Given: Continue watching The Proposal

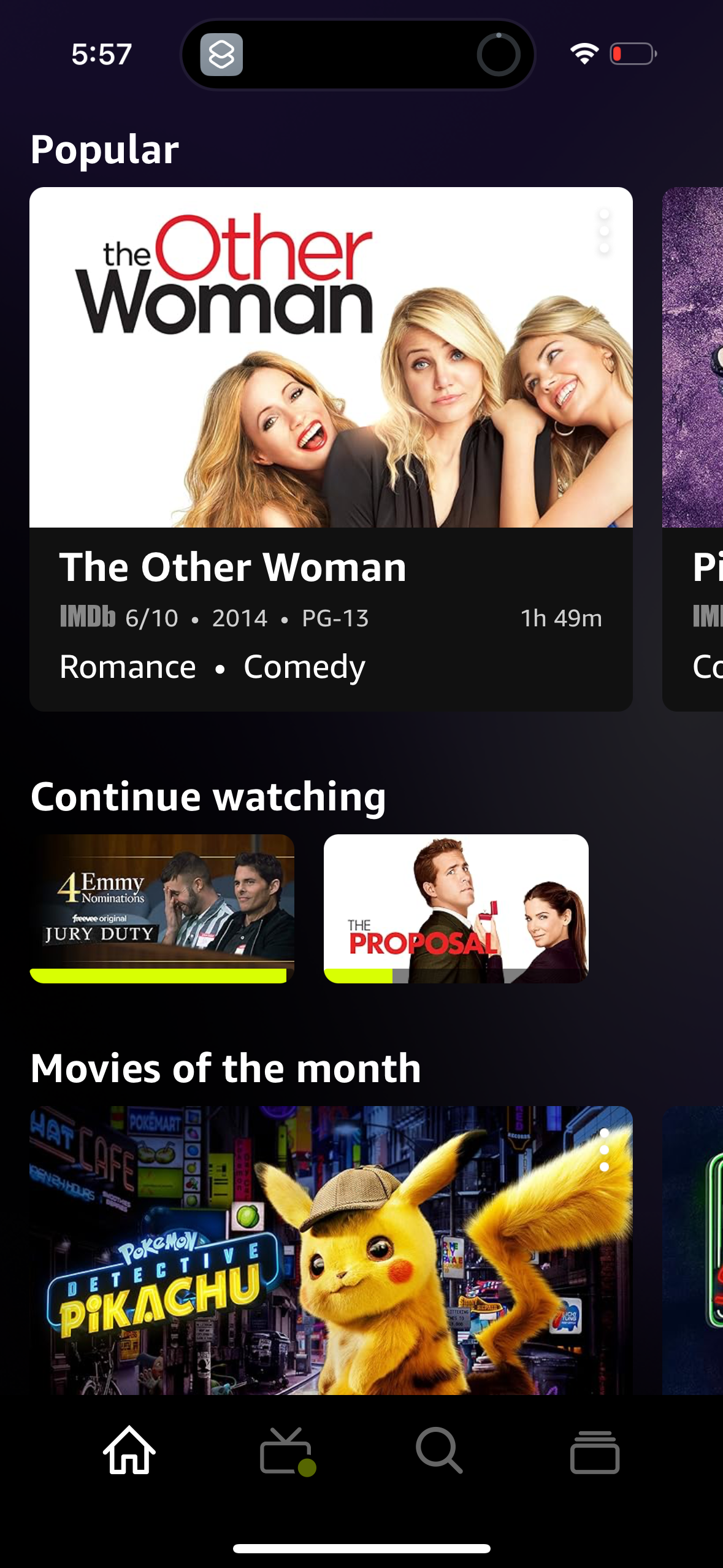Looking at the screenshot, I should pyautogui.click(x=456, y=908).
